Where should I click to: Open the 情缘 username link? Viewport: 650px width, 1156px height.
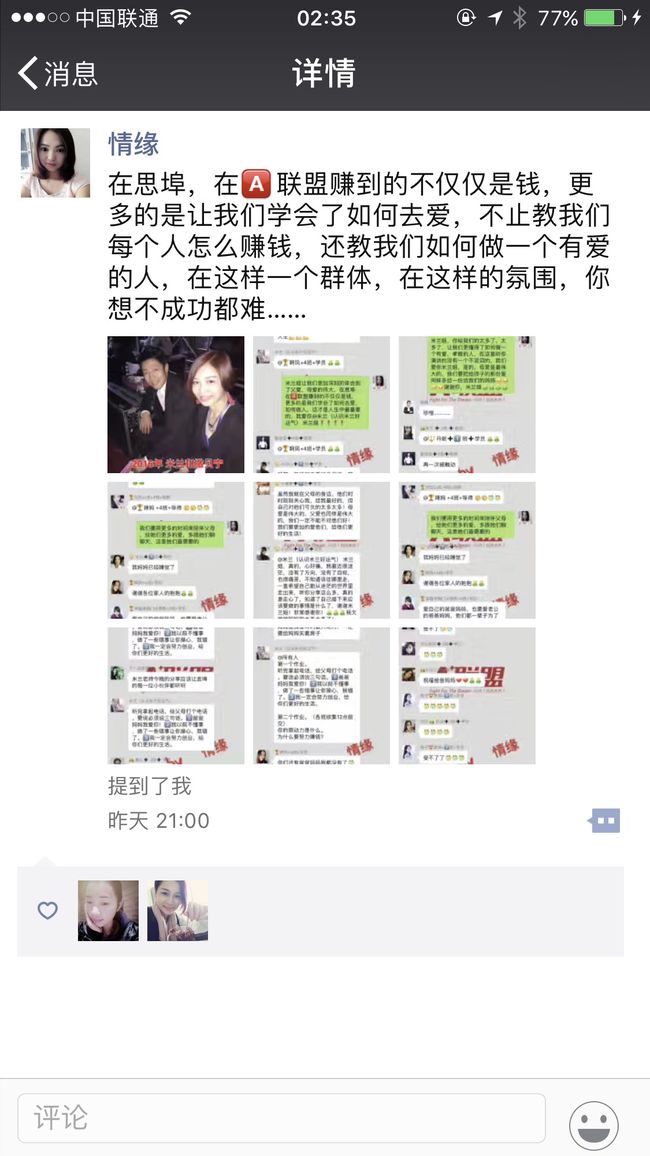(x=133, y=144)
